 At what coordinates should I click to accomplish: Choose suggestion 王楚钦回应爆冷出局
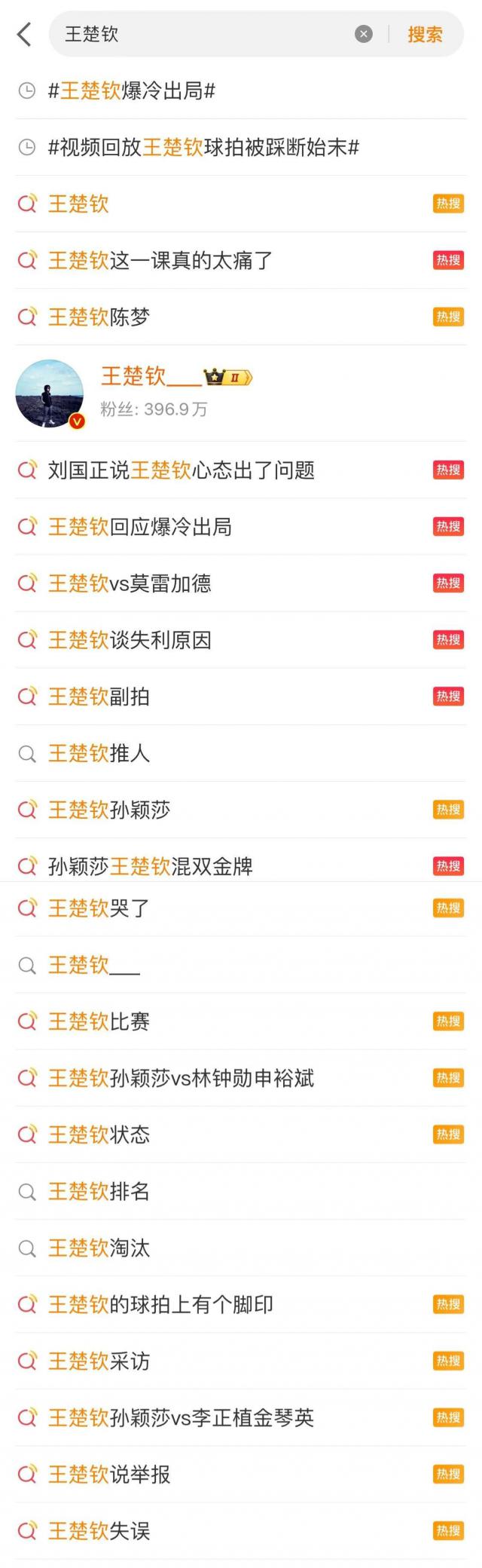140,527
